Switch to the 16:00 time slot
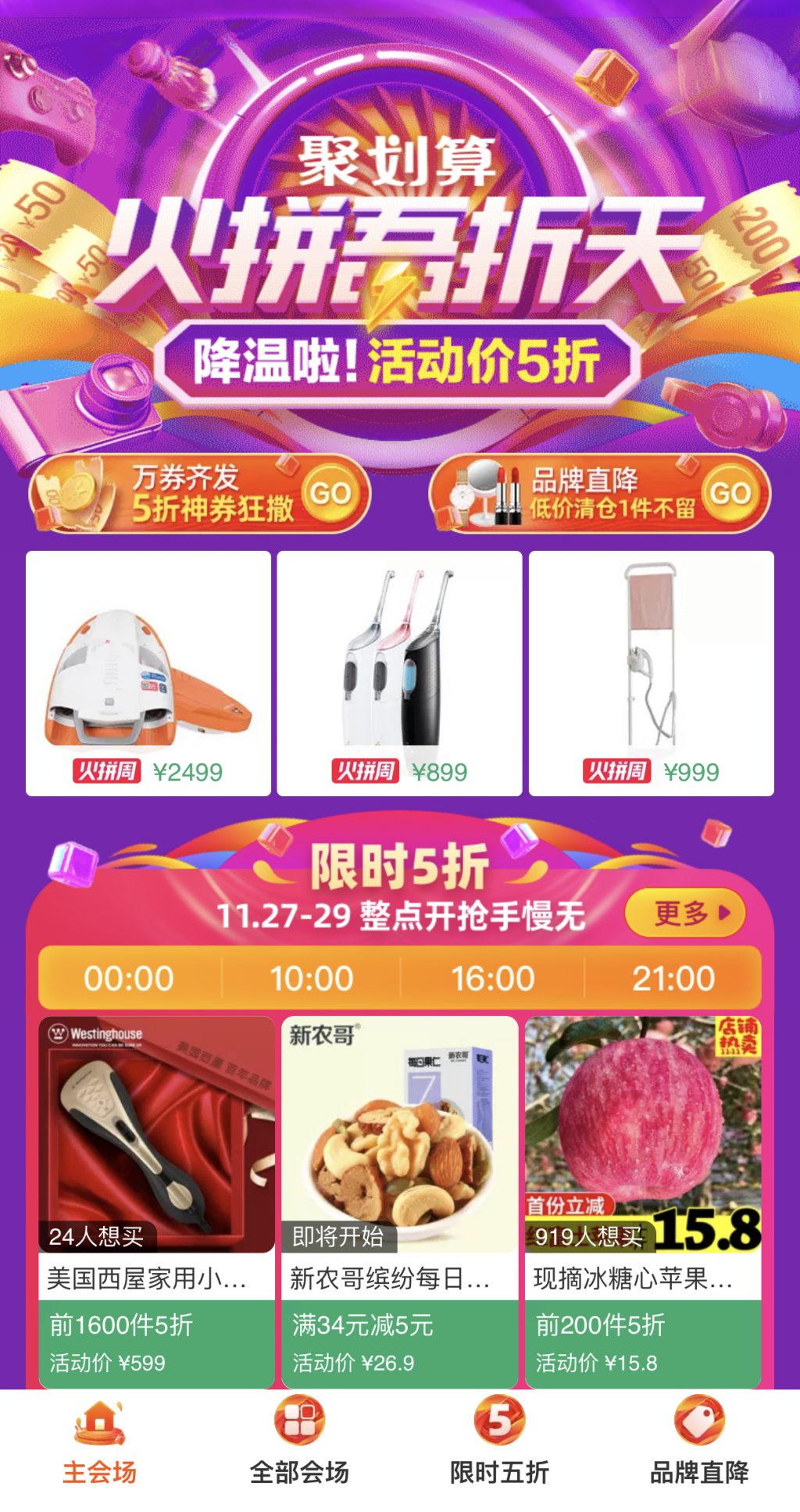Screen dimensions: 800x1512 pyautogui.click(x=493, y=978)
